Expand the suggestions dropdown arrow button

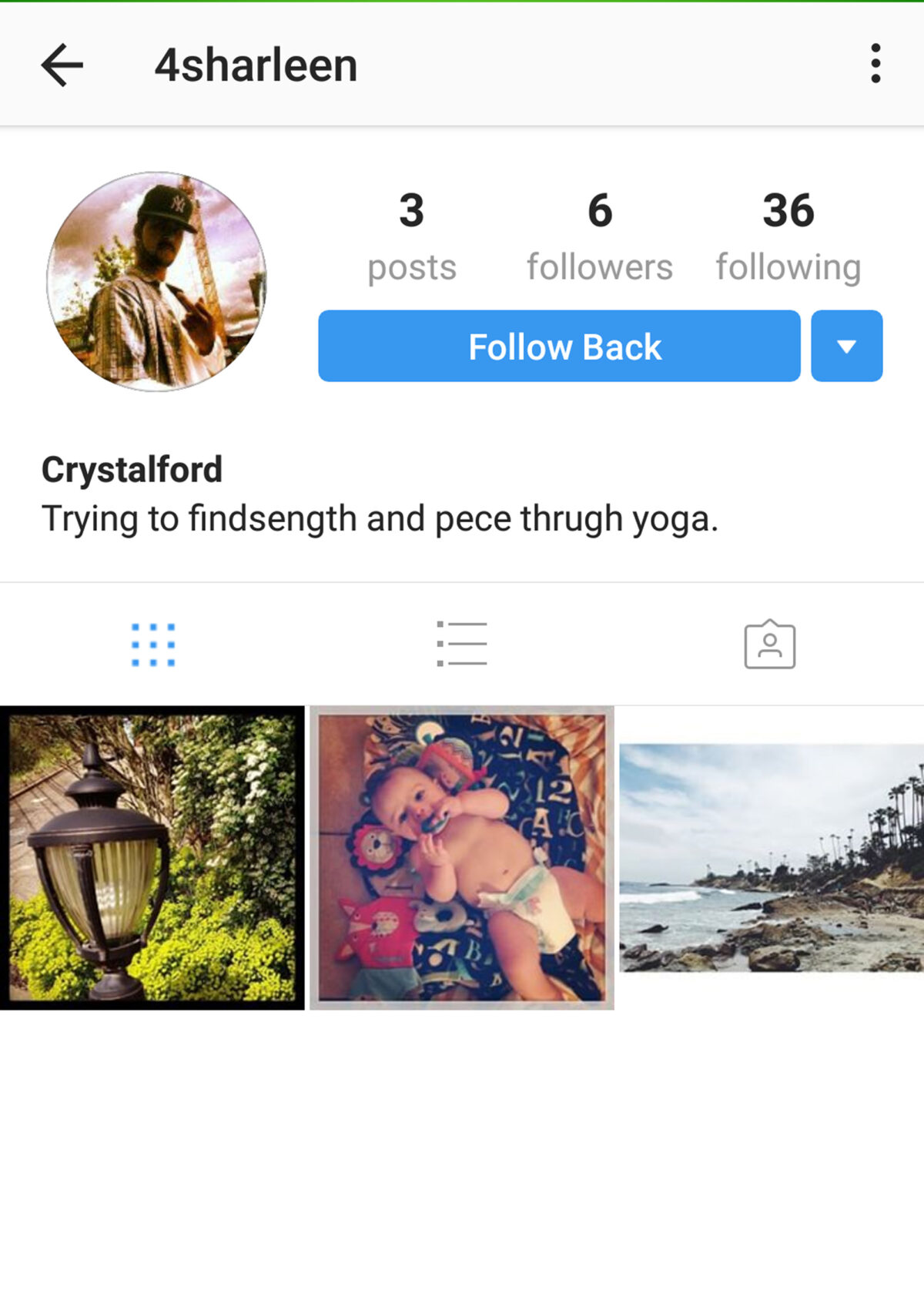click(x=846, y=347)
